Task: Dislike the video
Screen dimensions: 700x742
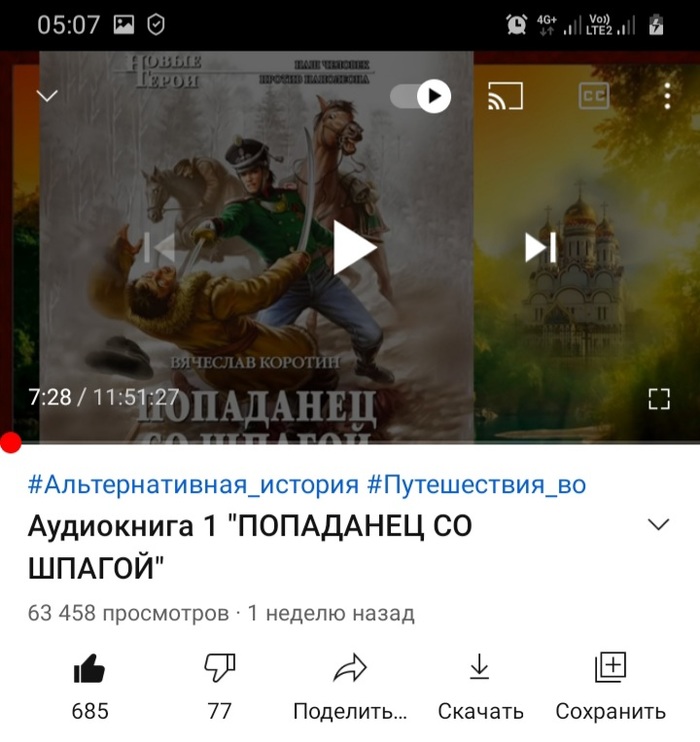Action: point(219,667)
